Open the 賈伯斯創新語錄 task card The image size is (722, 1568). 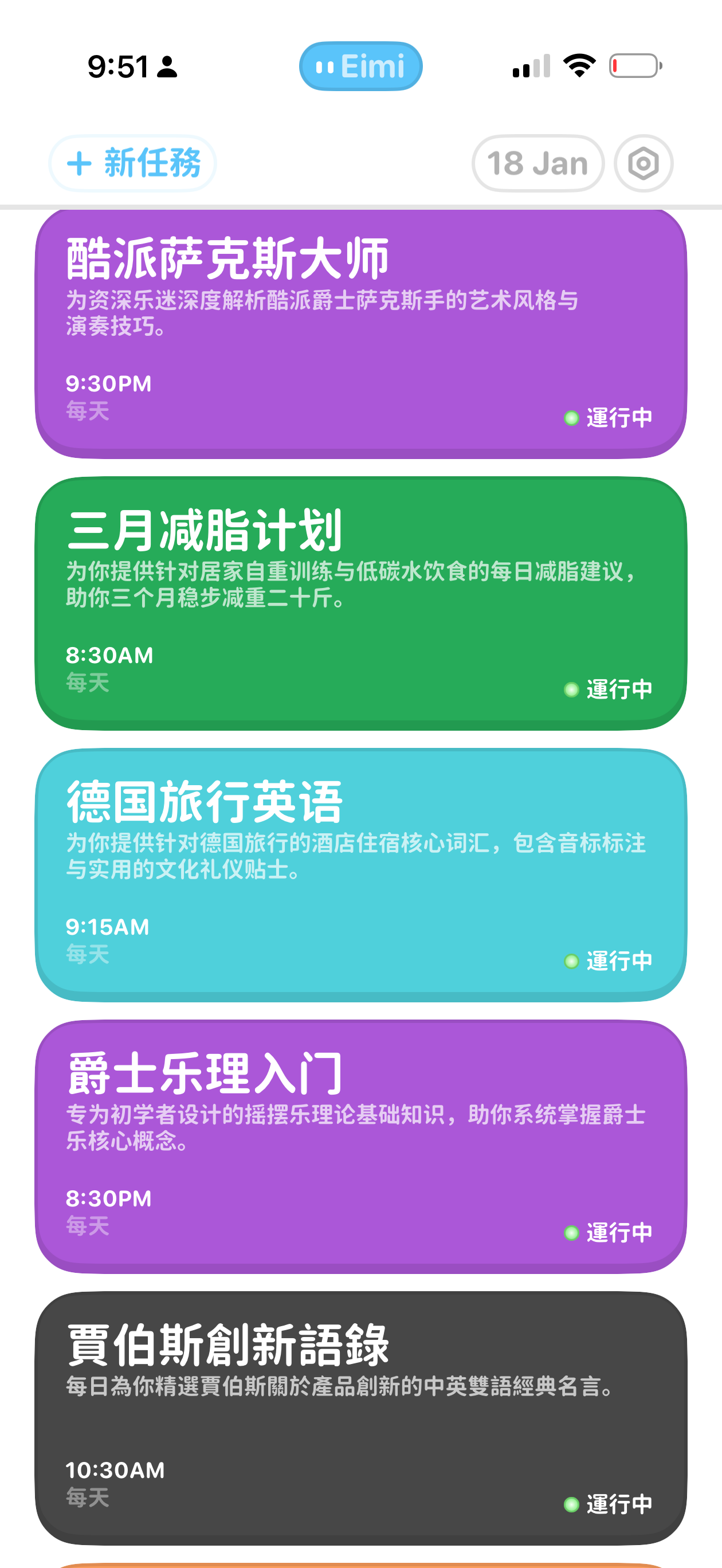361,1418
